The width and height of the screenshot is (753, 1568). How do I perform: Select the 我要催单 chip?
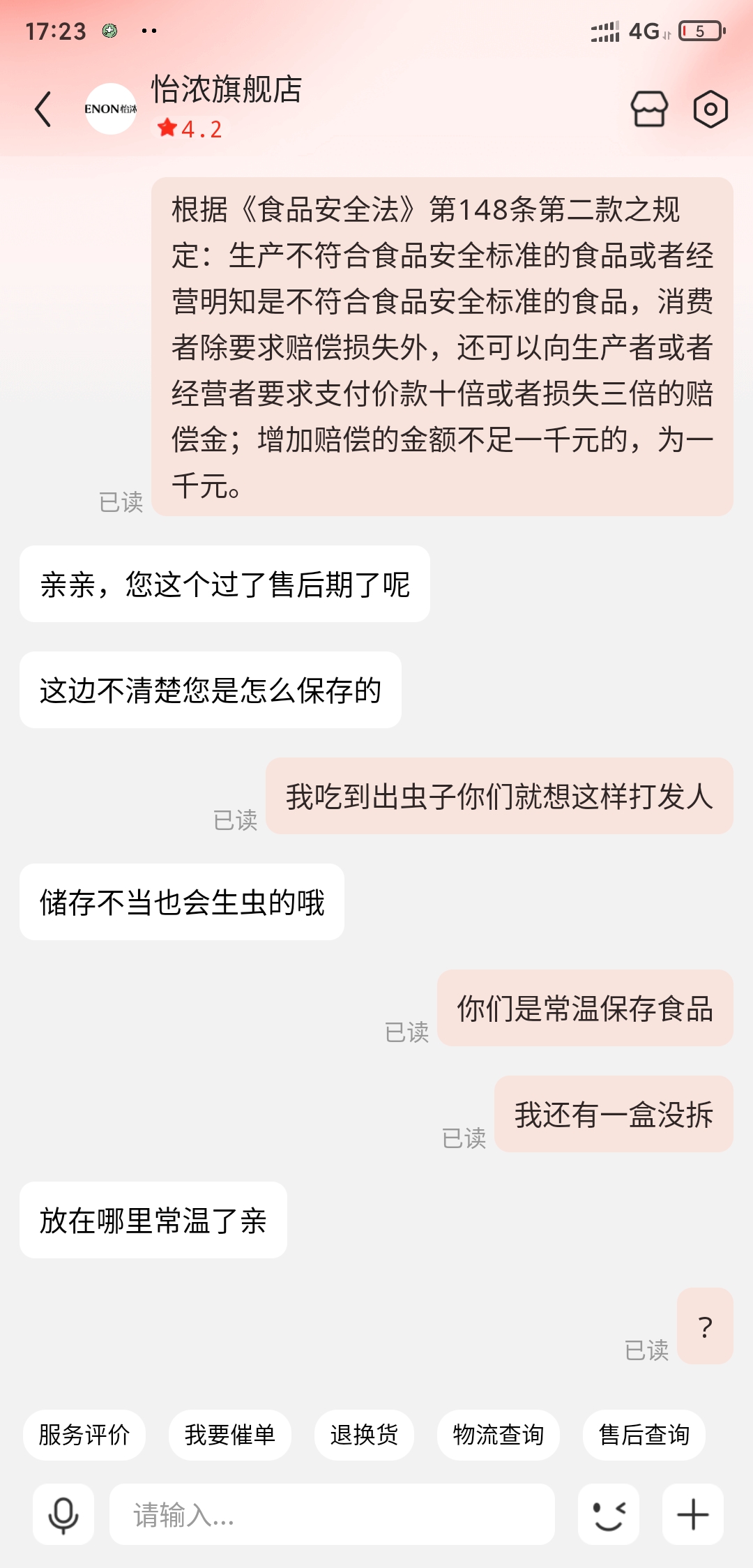(230, 1435)
